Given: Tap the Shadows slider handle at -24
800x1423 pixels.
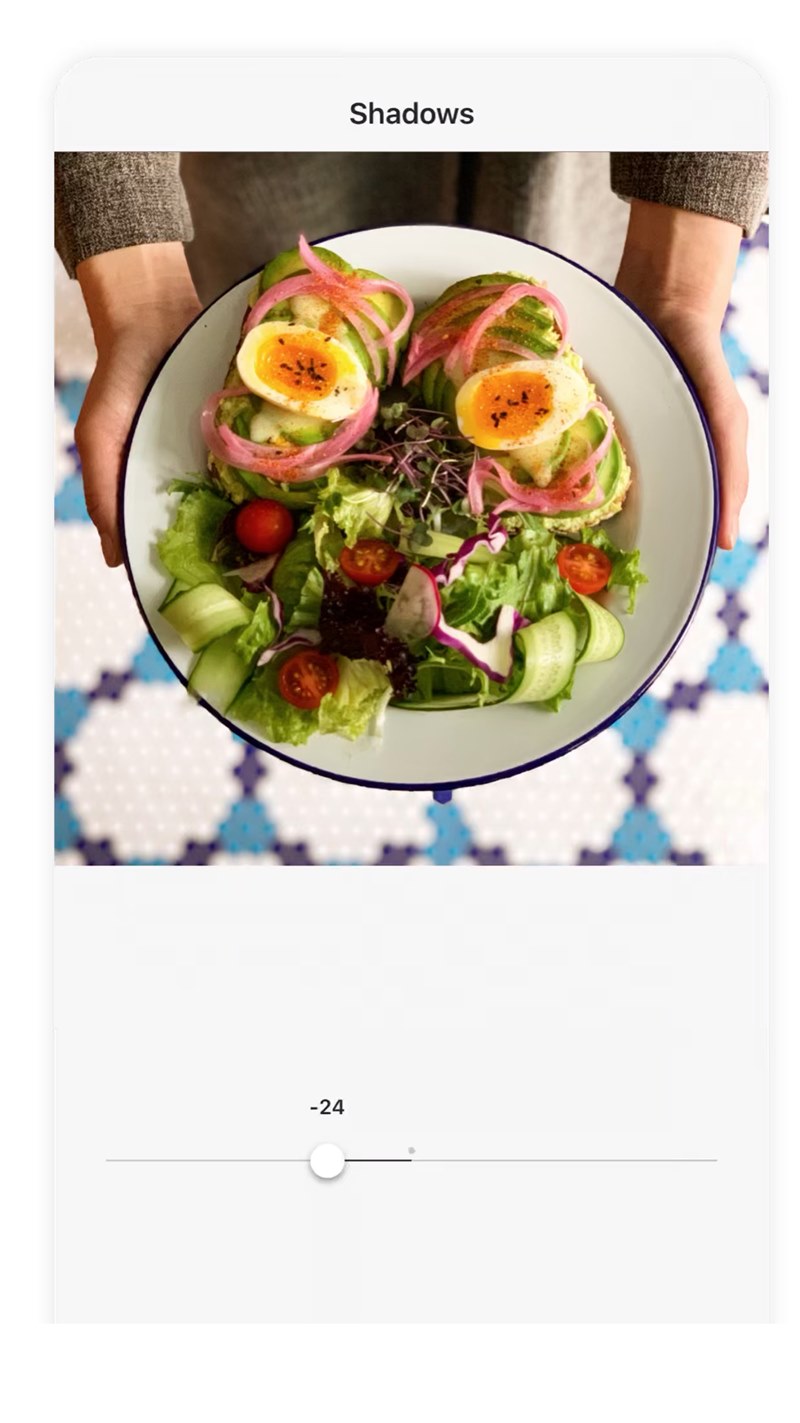Looking at the screenshot, I should 327,1161.
